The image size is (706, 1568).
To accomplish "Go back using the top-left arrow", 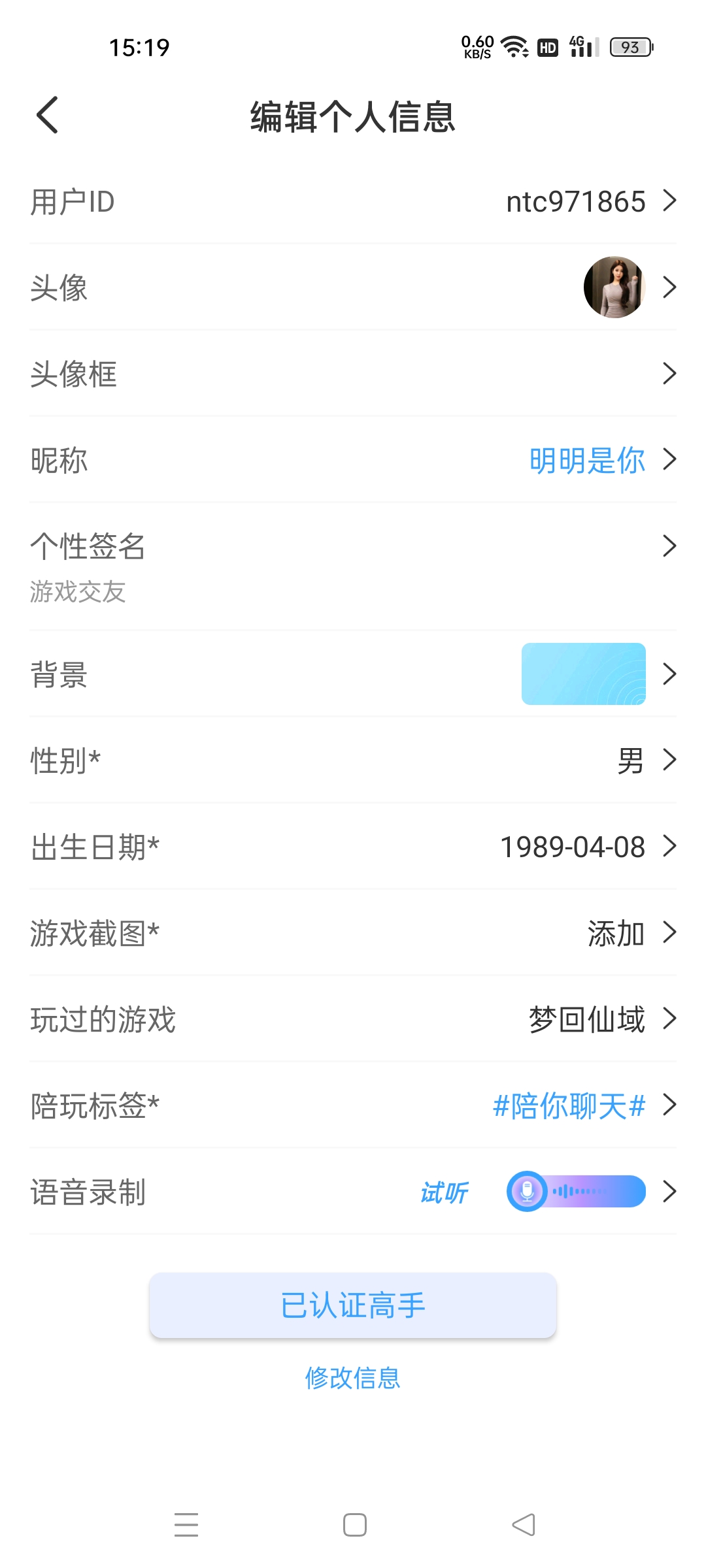I will pyautogui.click(x=47, y=115).
